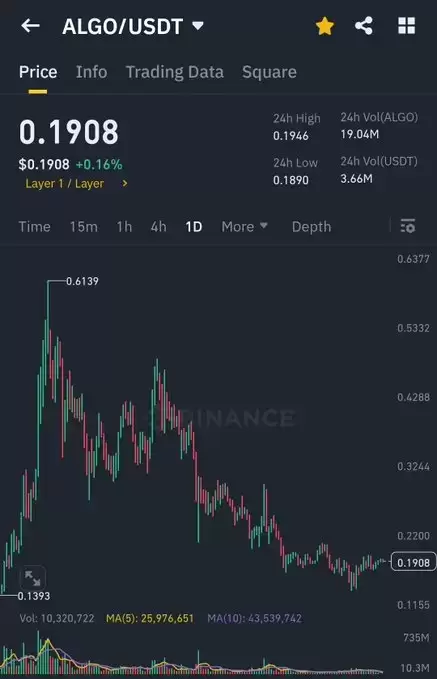Screen dimensions: 437x679
Task: Open the Square tab
Action: click(269, 72)
